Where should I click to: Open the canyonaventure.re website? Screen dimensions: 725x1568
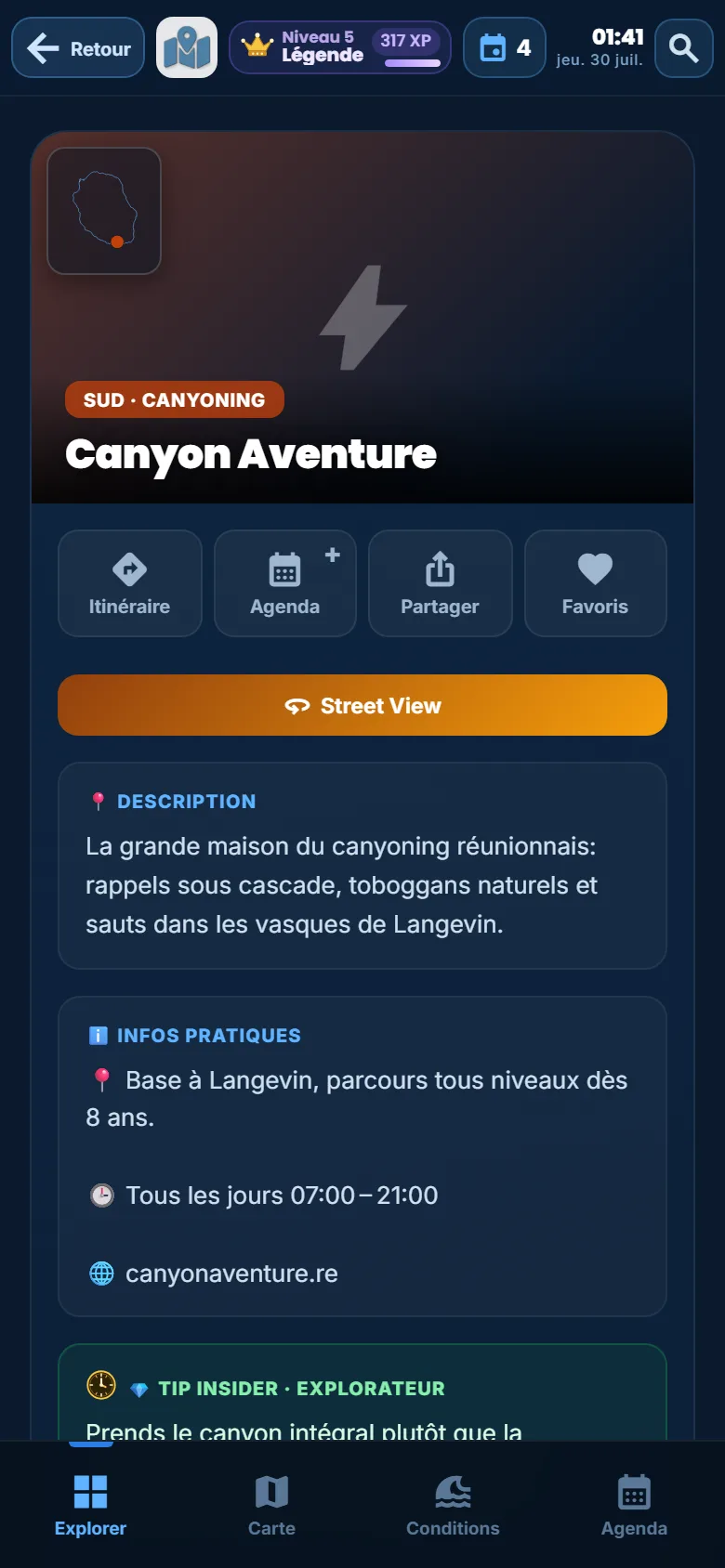(231, 1274)
